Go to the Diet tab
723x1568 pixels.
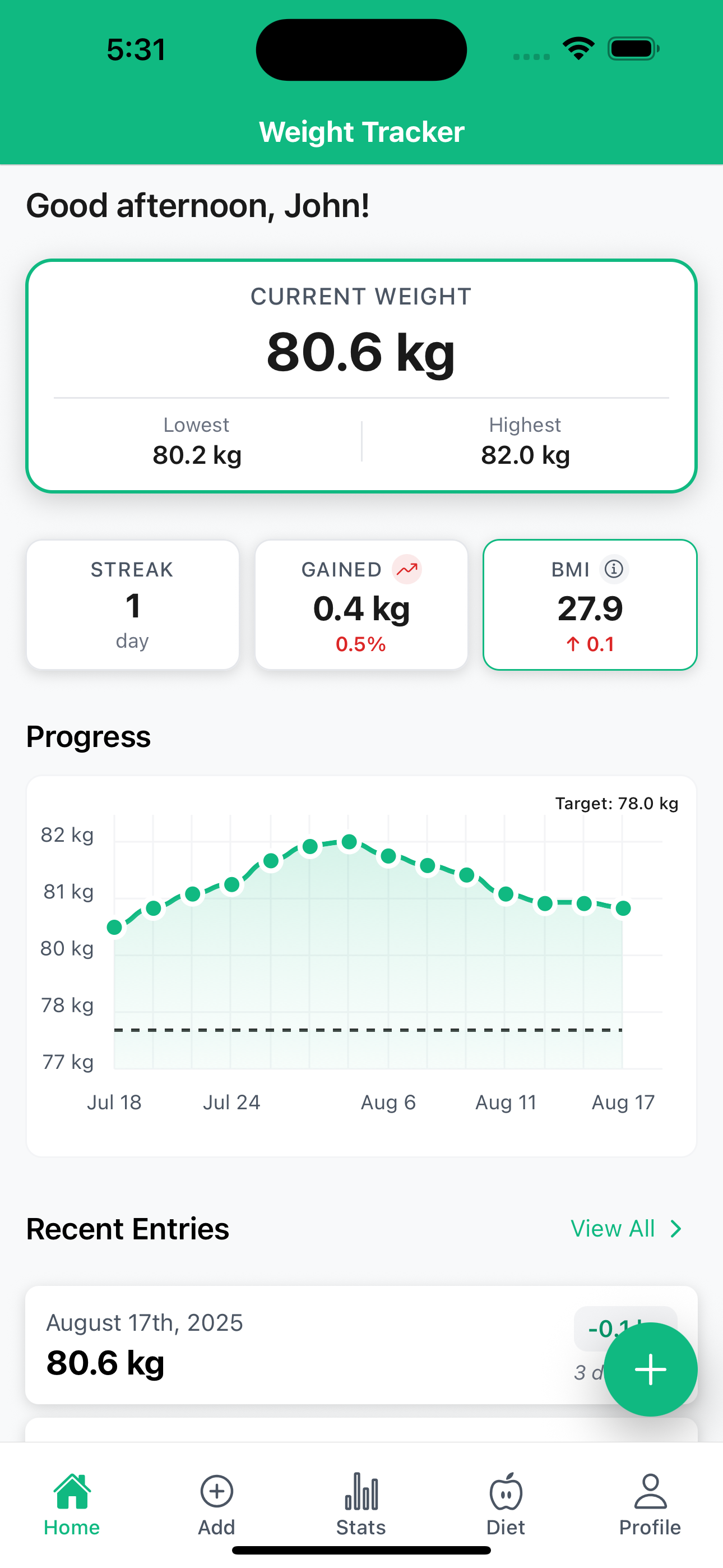(506, 1505)
